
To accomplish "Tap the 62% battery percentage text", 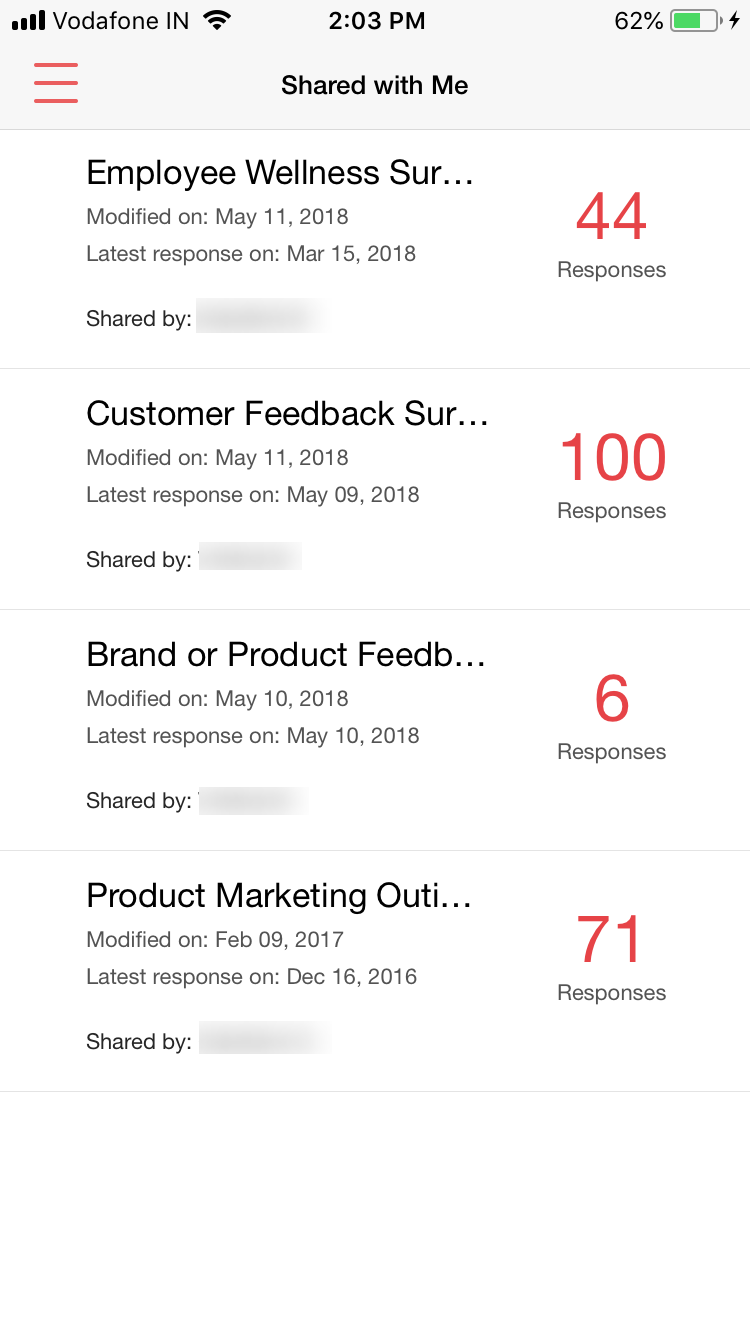I will (638, 19).
